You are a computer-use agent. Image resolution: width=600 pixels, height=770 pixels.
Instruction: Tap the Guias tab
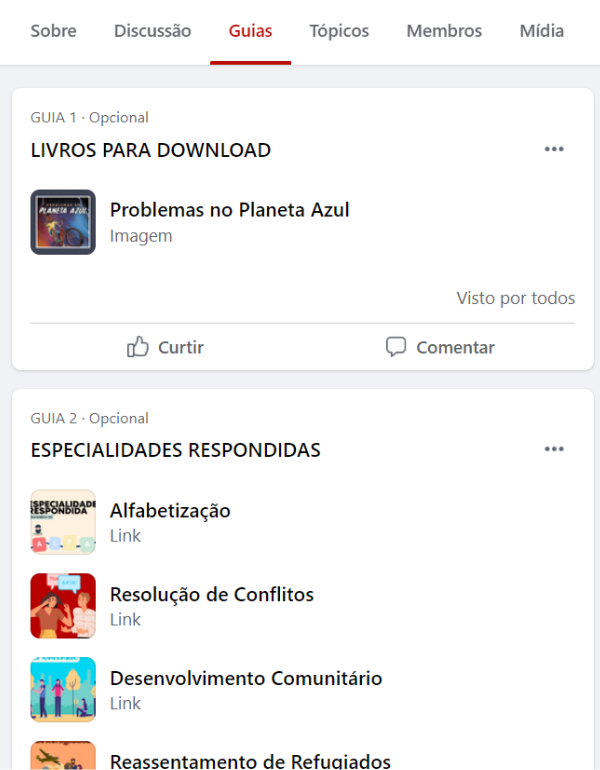pos(250,31)
